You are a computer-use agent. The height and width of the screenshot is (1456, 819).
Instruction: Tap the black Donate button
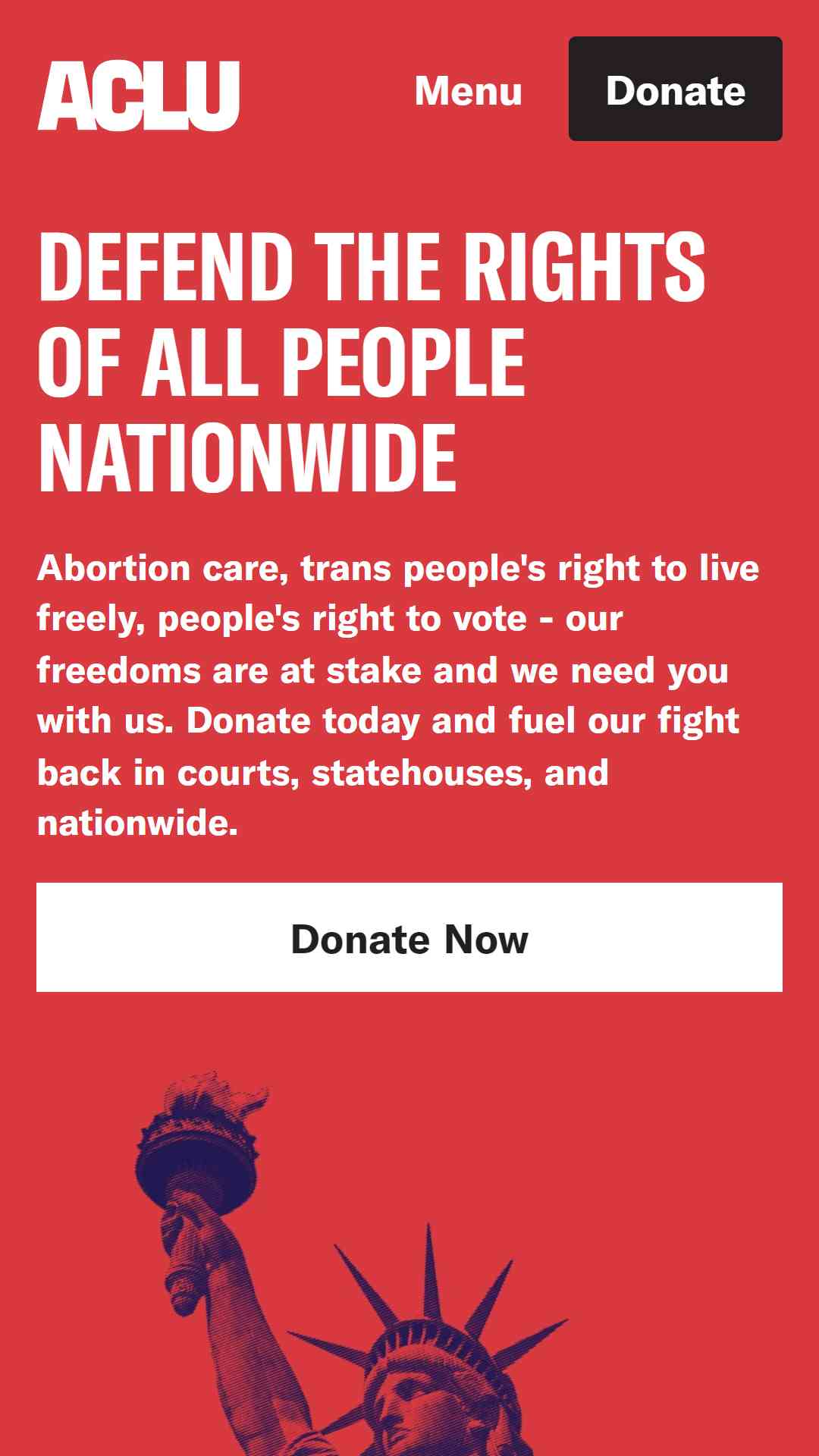tap(675, 89)
